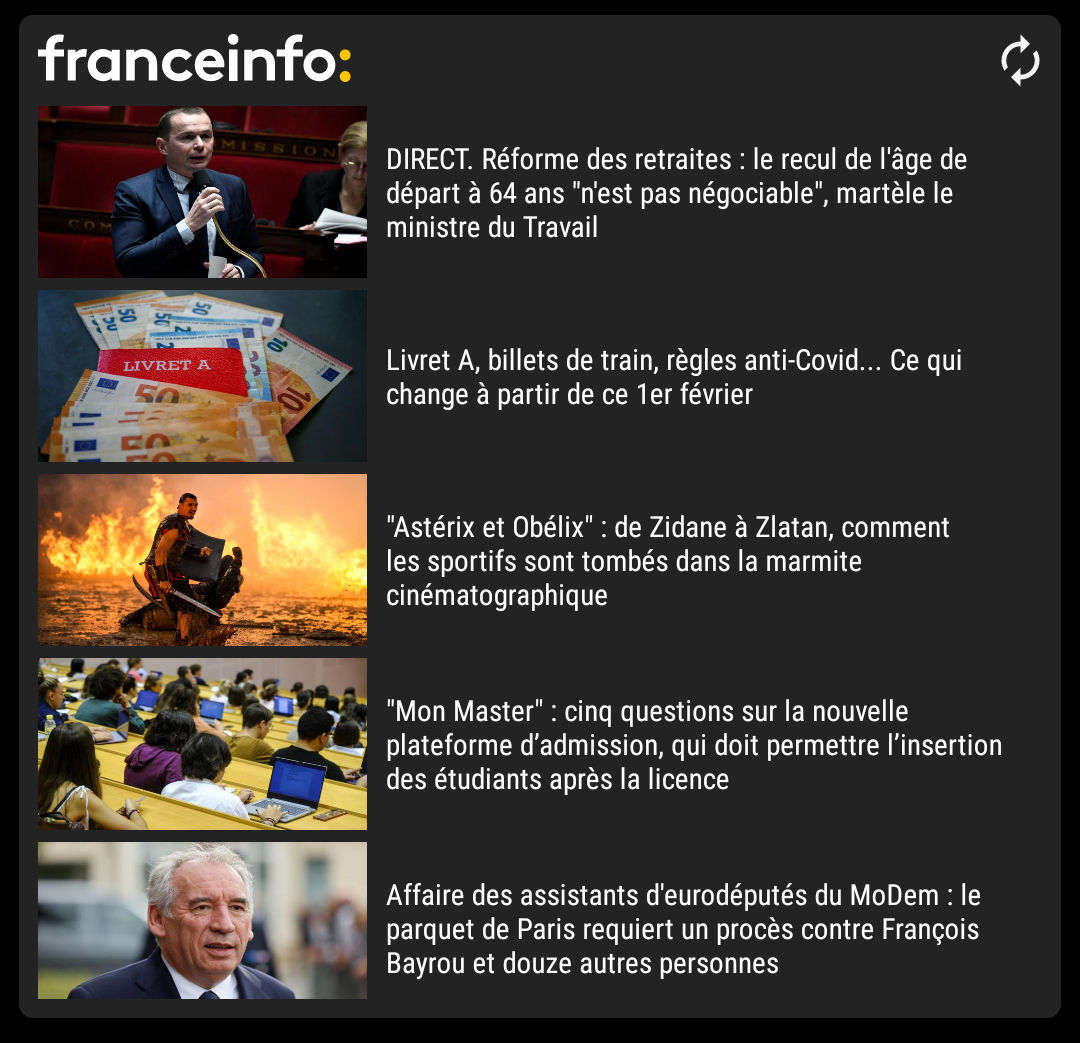The width and height of the screenshot is (1080, 1043).
Task: View the Mon Master platform article
Action: pyautogui.click(x=693, y=745)
